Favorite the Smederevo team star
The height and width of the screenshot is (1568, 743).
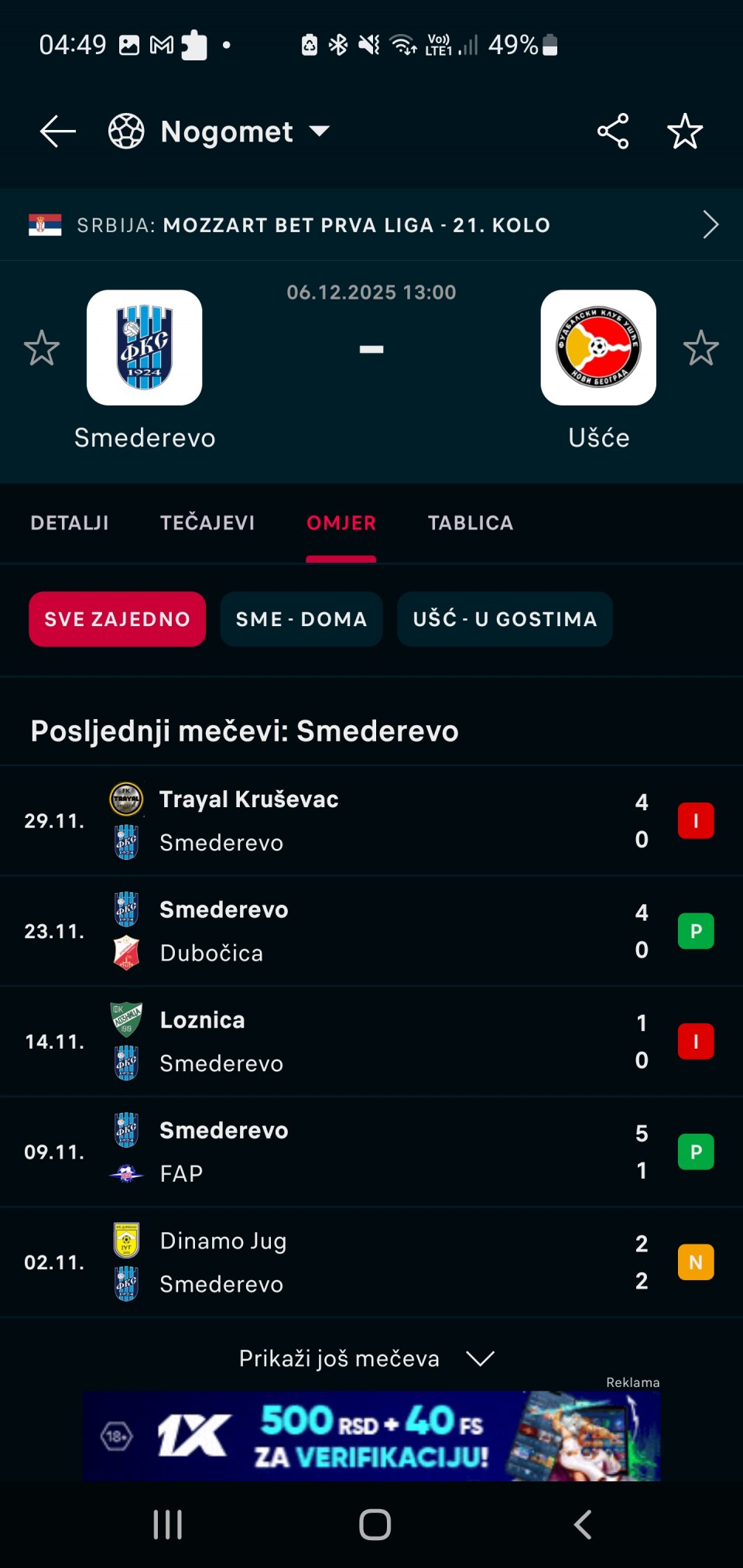pos(42,348)
